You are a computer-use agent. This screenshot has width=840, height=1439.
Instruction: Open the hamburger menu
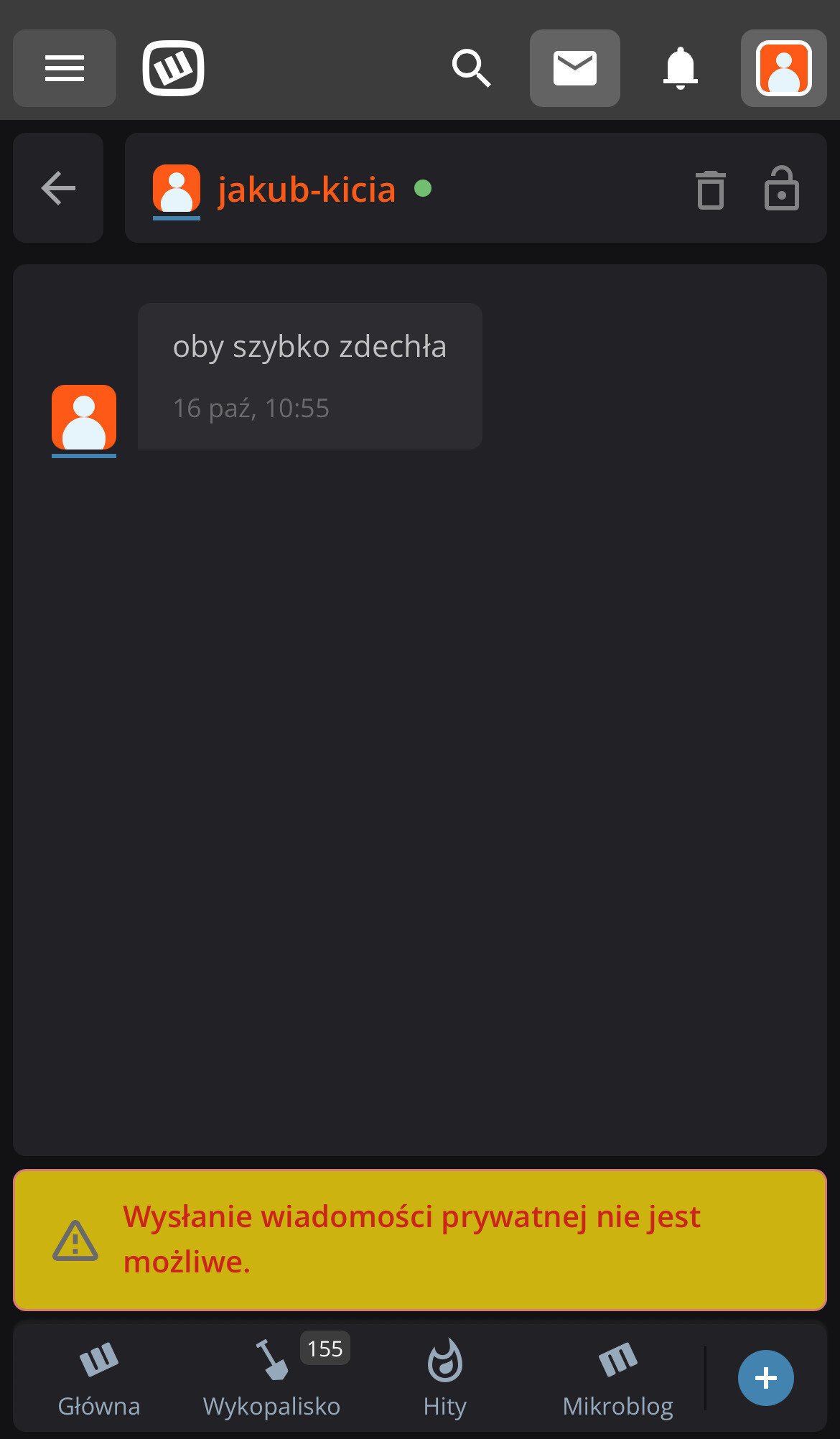[x=65, y=68]
